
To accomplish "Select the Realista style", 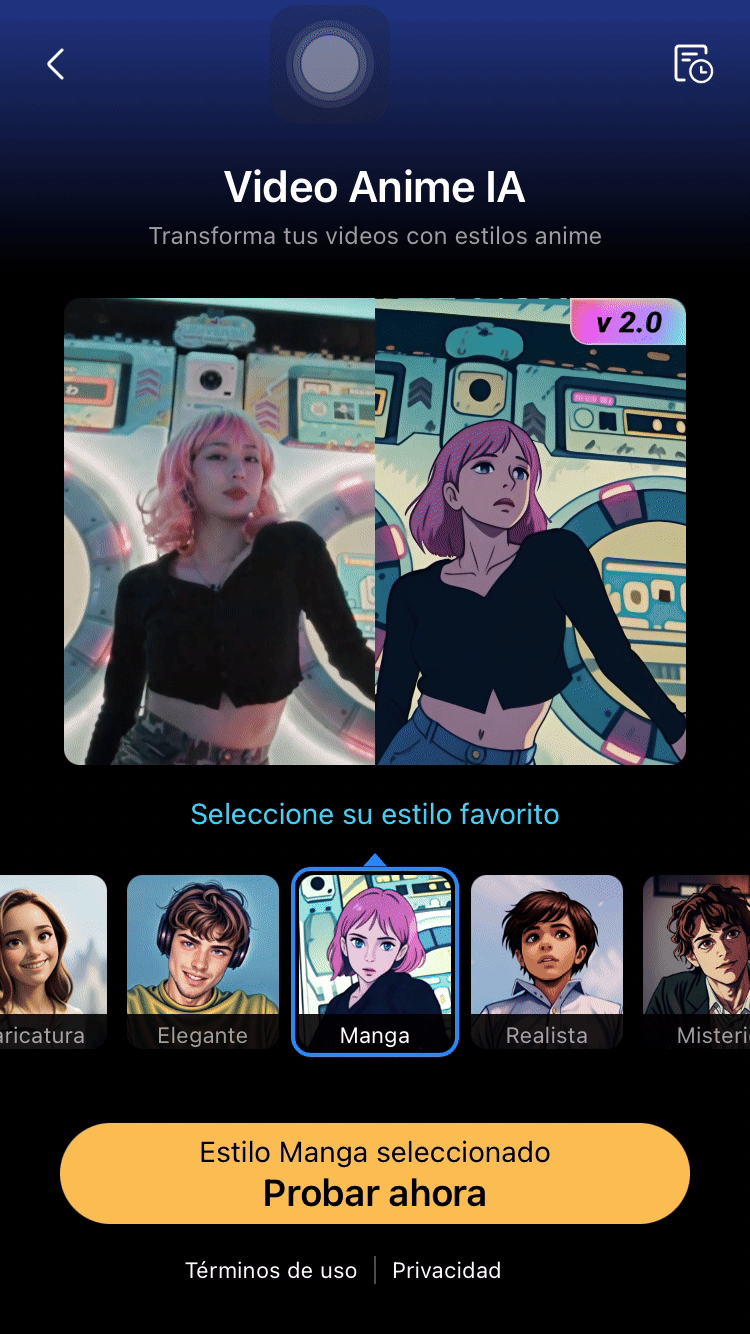I will 547,961.
